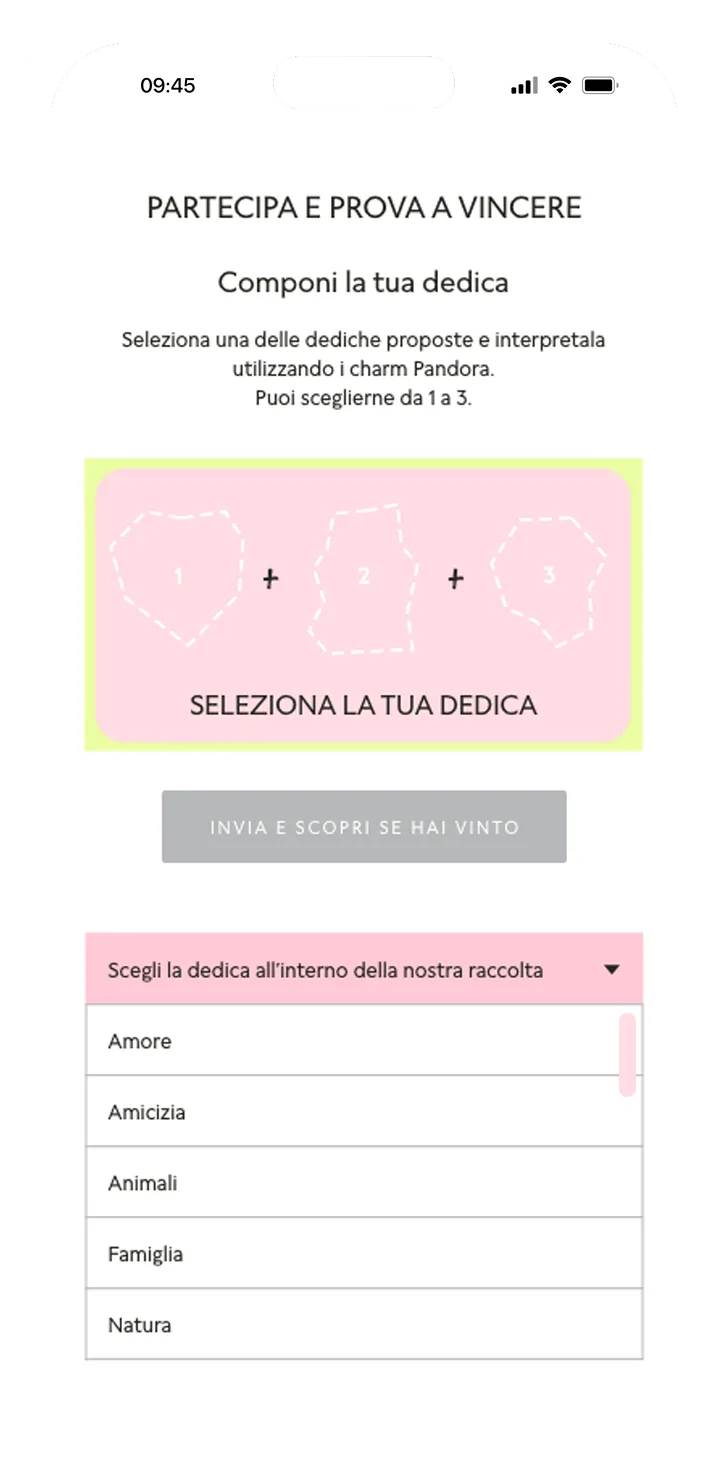Choose the Natura category
Viewport: 728px width, 1471px height.
364,1325
